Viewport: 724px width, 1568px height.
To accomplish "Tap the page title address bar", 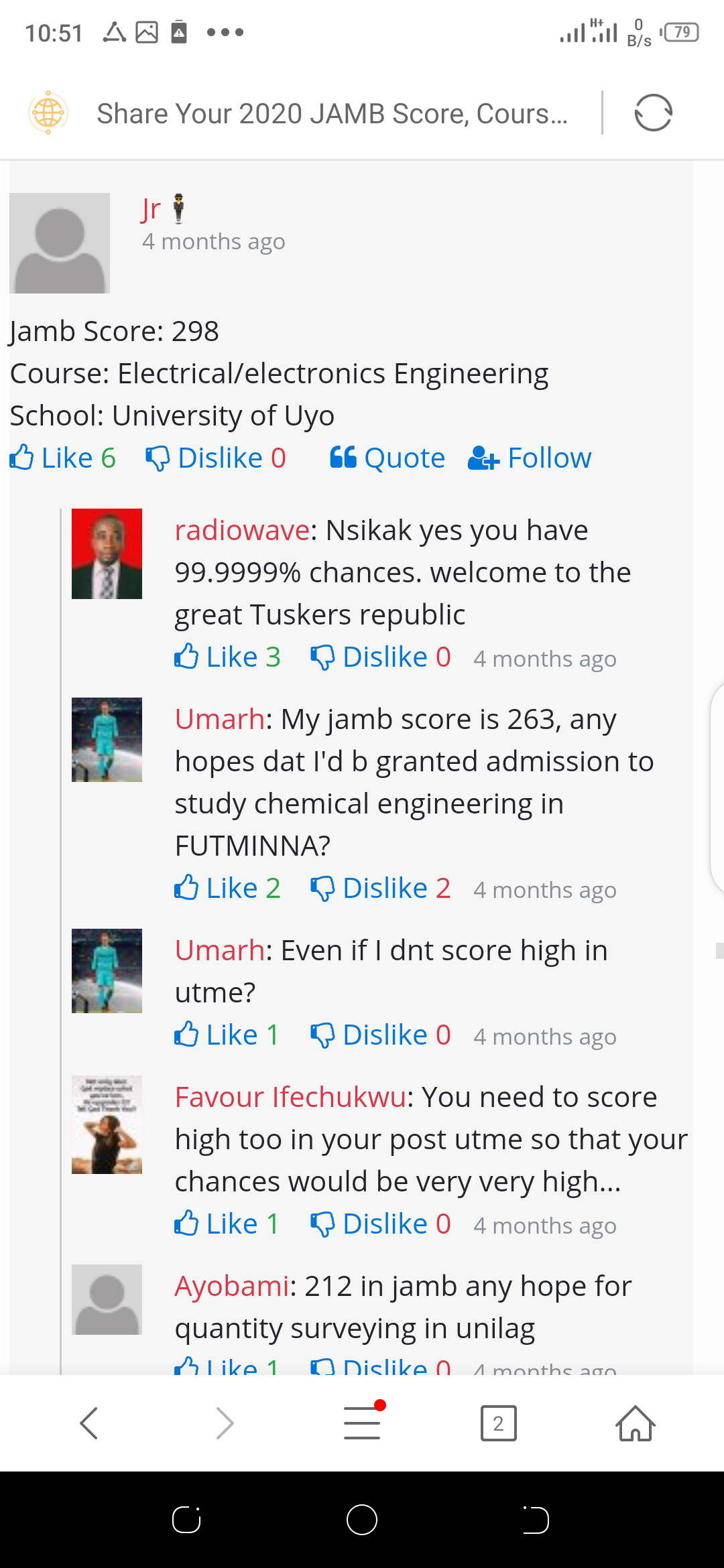I will [x=332, y=114].
